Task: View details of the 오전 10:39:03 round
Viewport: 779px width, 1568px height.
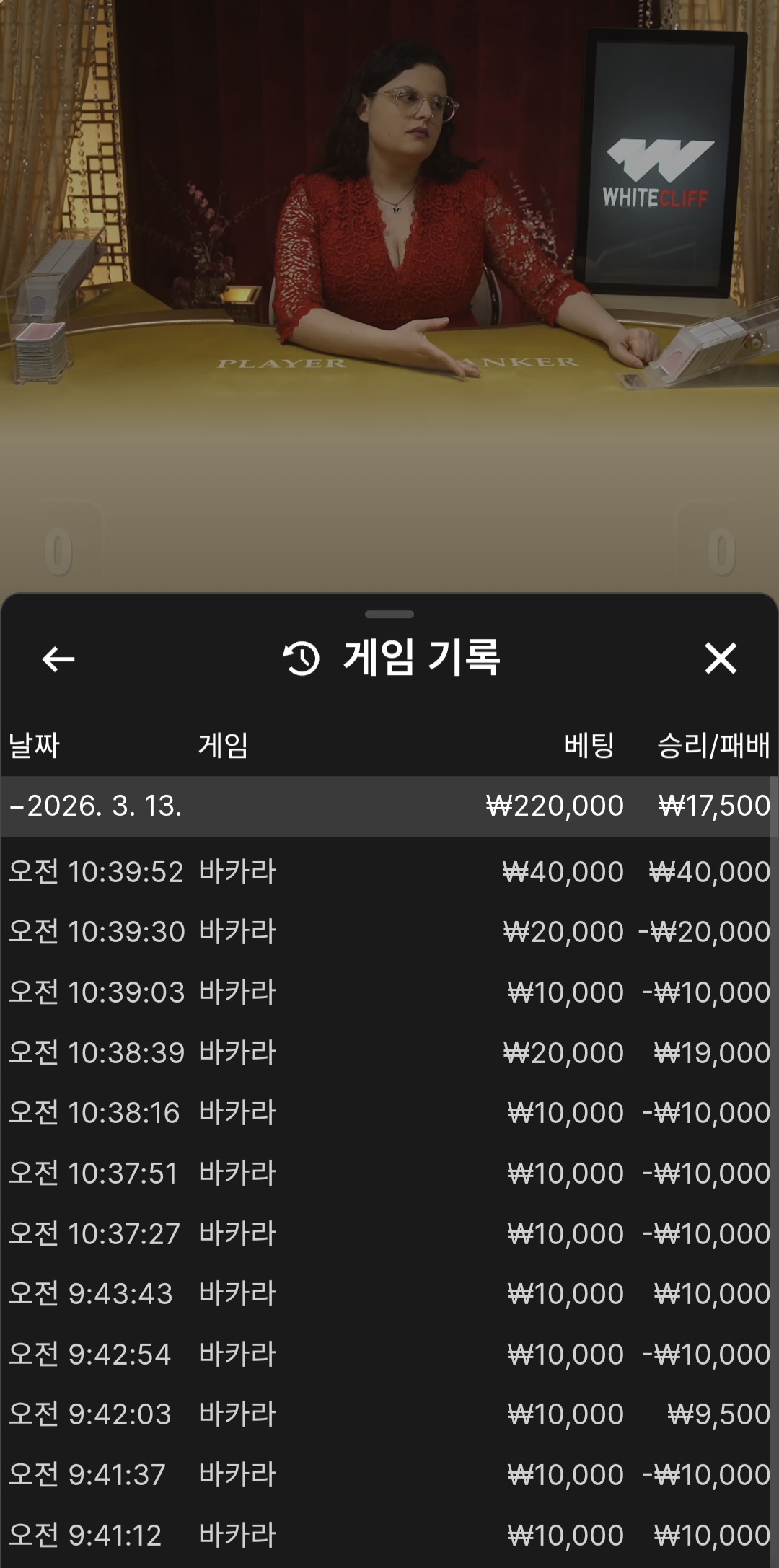Action: pos(389,992)
